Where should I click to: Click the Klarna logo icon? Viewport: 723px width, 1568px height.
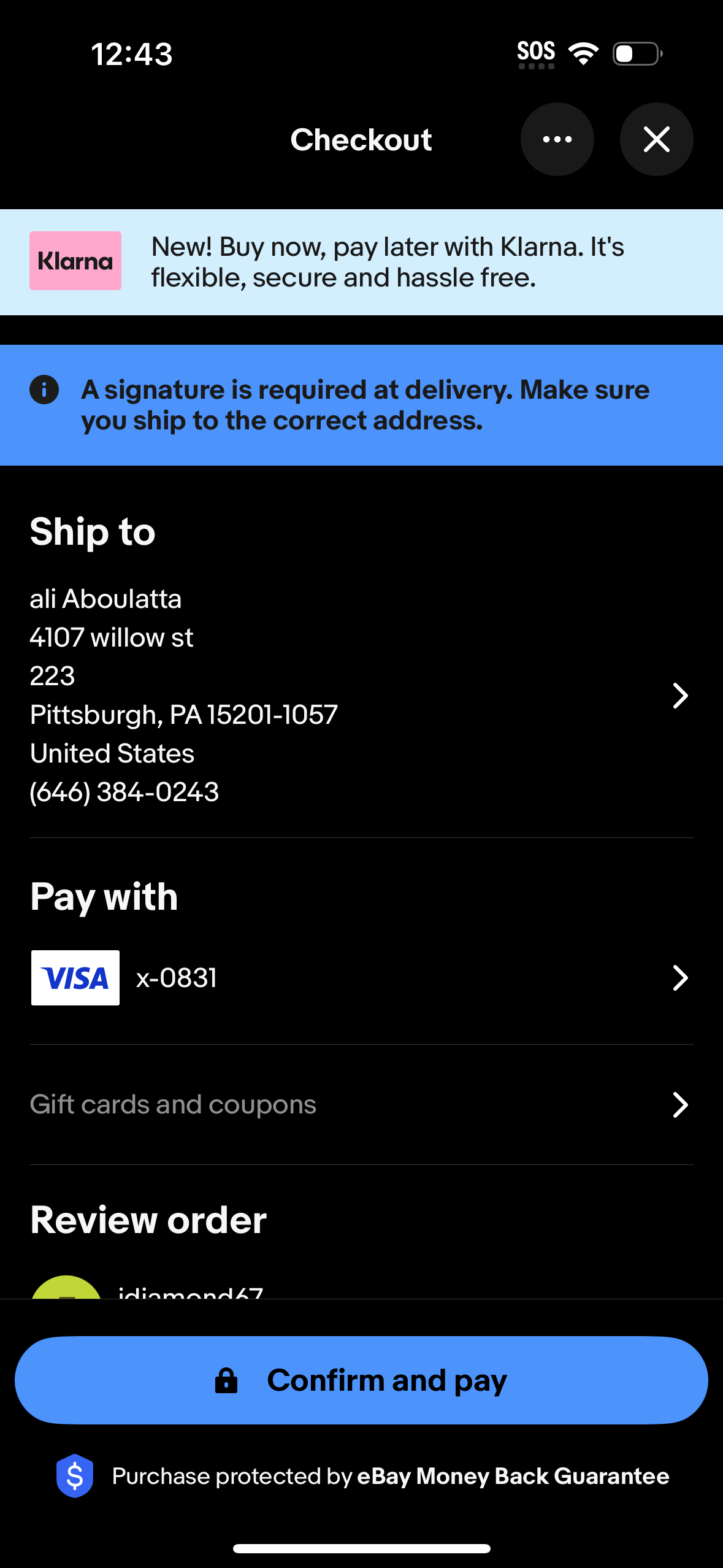click(x=75, y=261)
